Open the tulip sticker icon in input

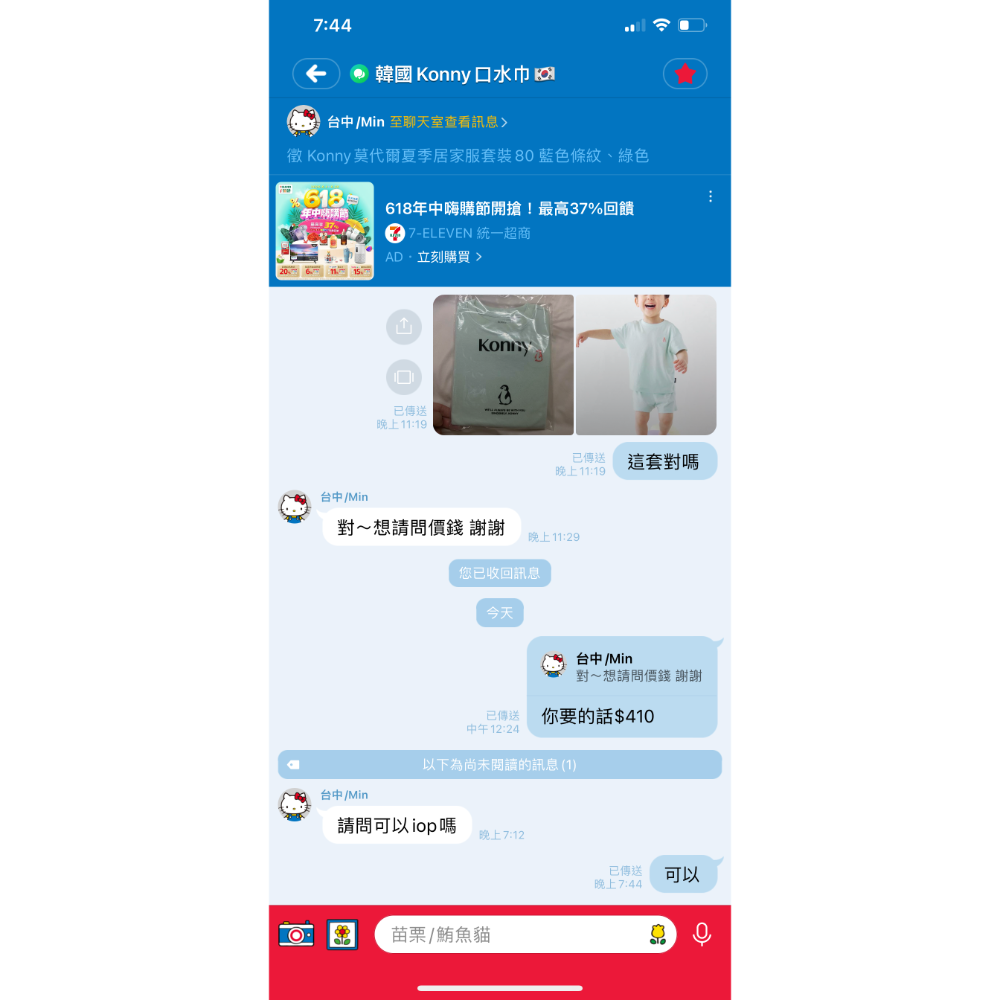coord(658,935)
